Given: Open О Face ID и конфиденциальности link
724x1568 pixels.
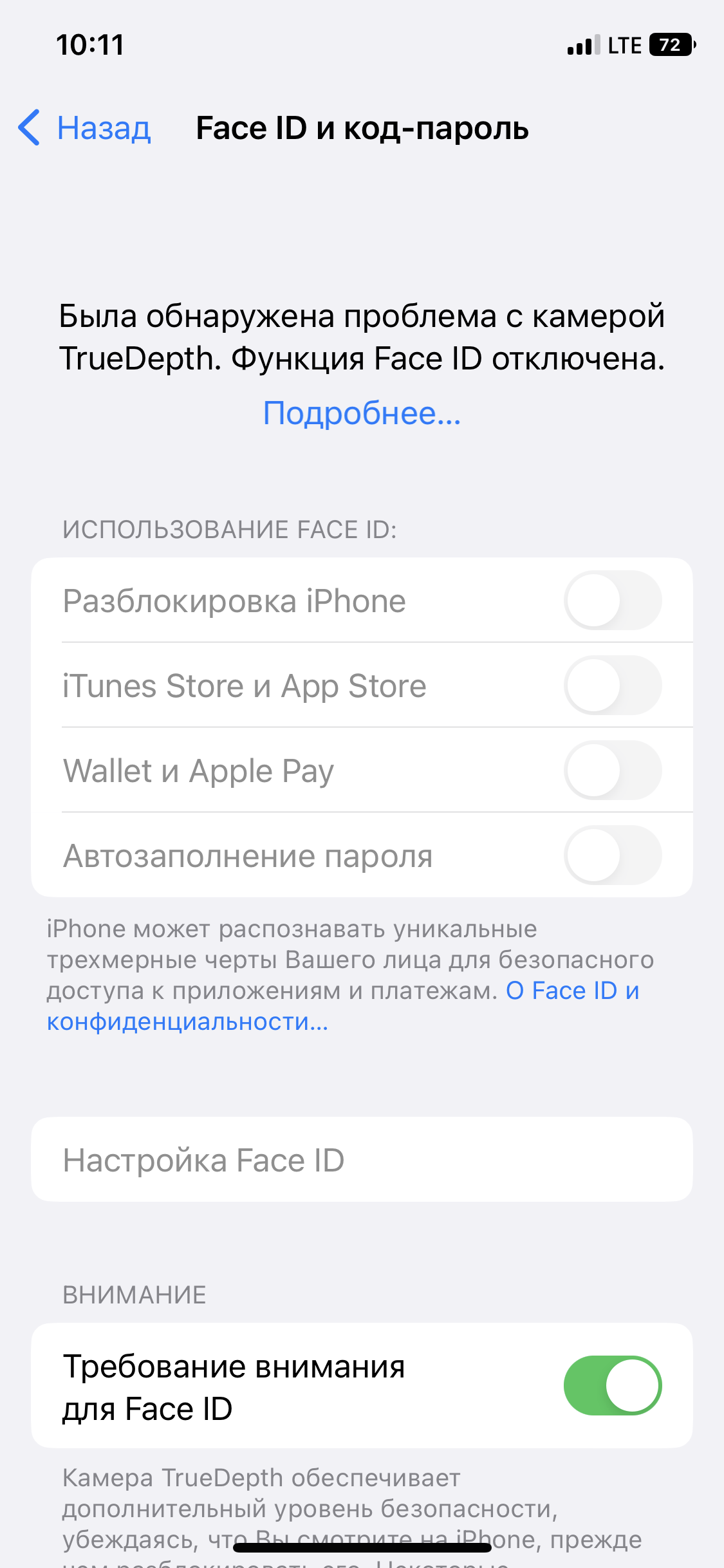Looking at the screenshot, I should 343,1006.
